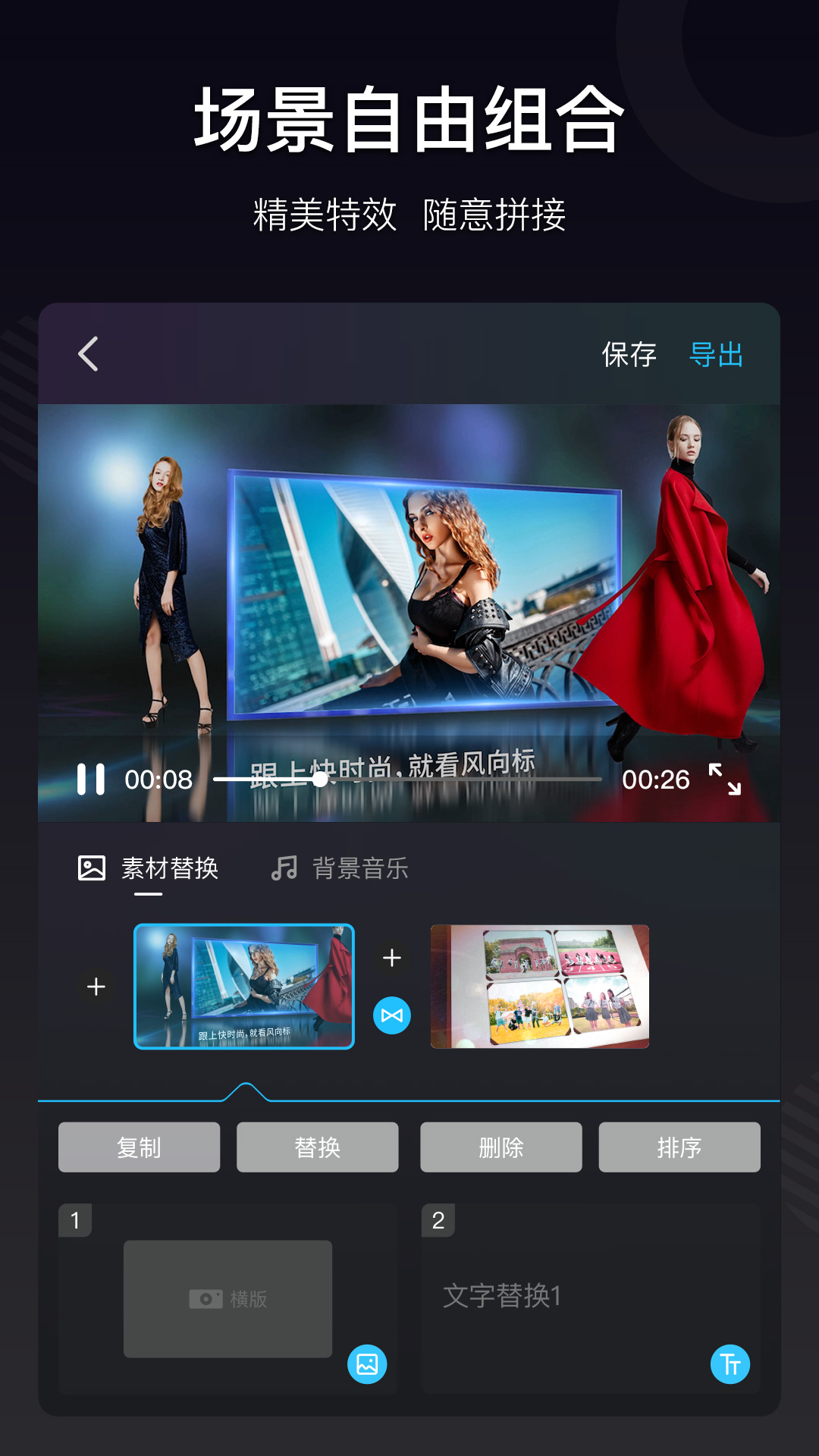The width and height of the screenshot is (819, 1456).
Task: Pause the video playback
Action: click(x=91, y=781)
